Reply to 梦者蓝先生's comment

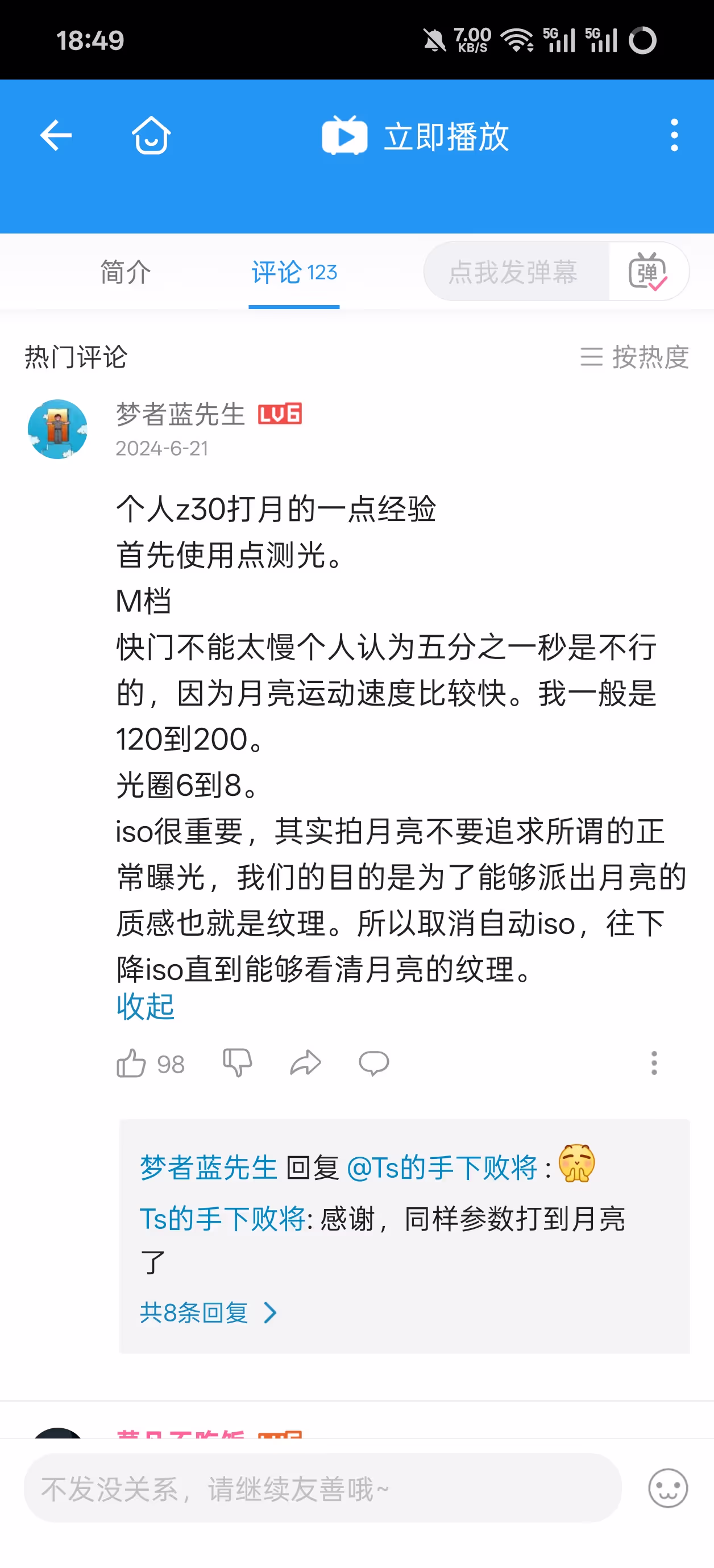[x=373, y=1063]
